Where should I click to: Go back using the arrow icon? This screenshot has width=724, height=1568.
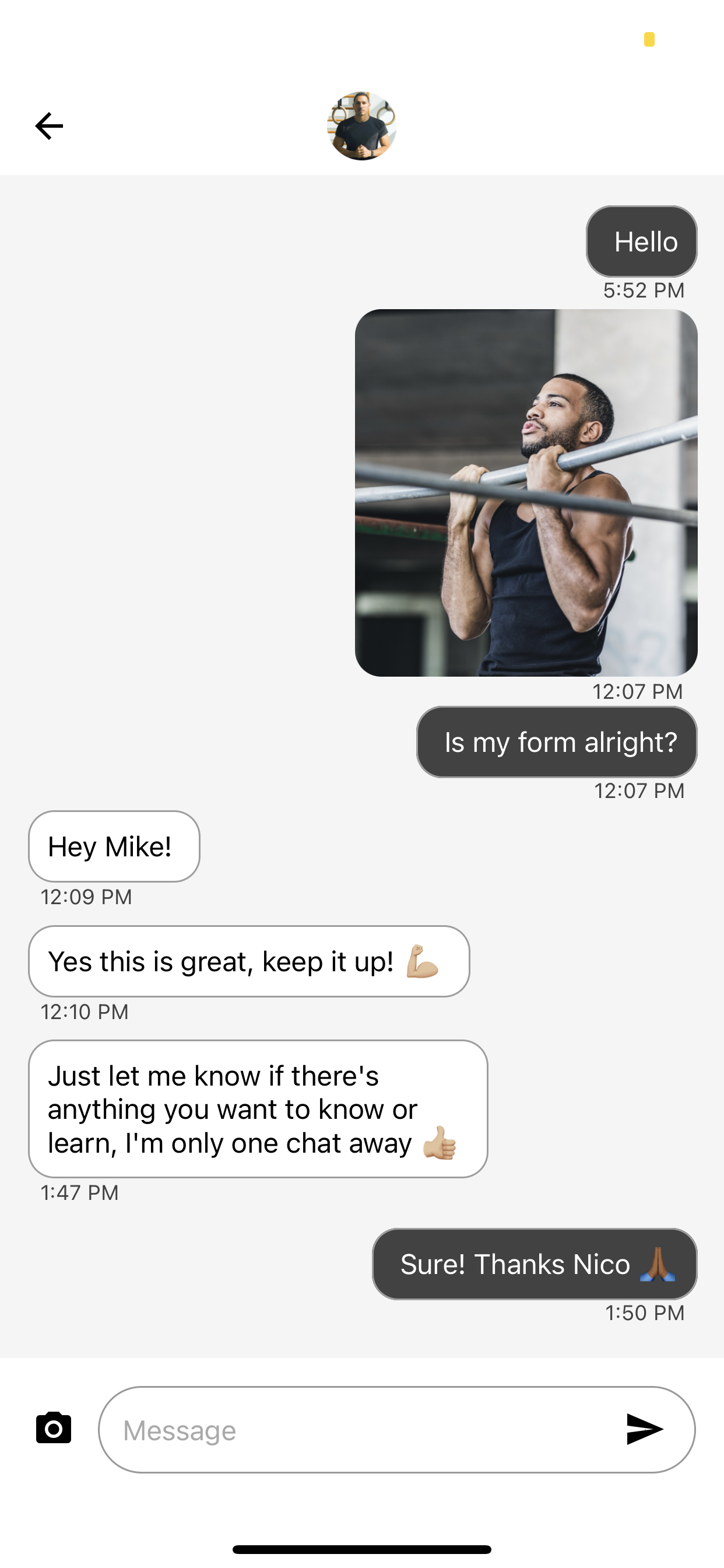point(50,126)
